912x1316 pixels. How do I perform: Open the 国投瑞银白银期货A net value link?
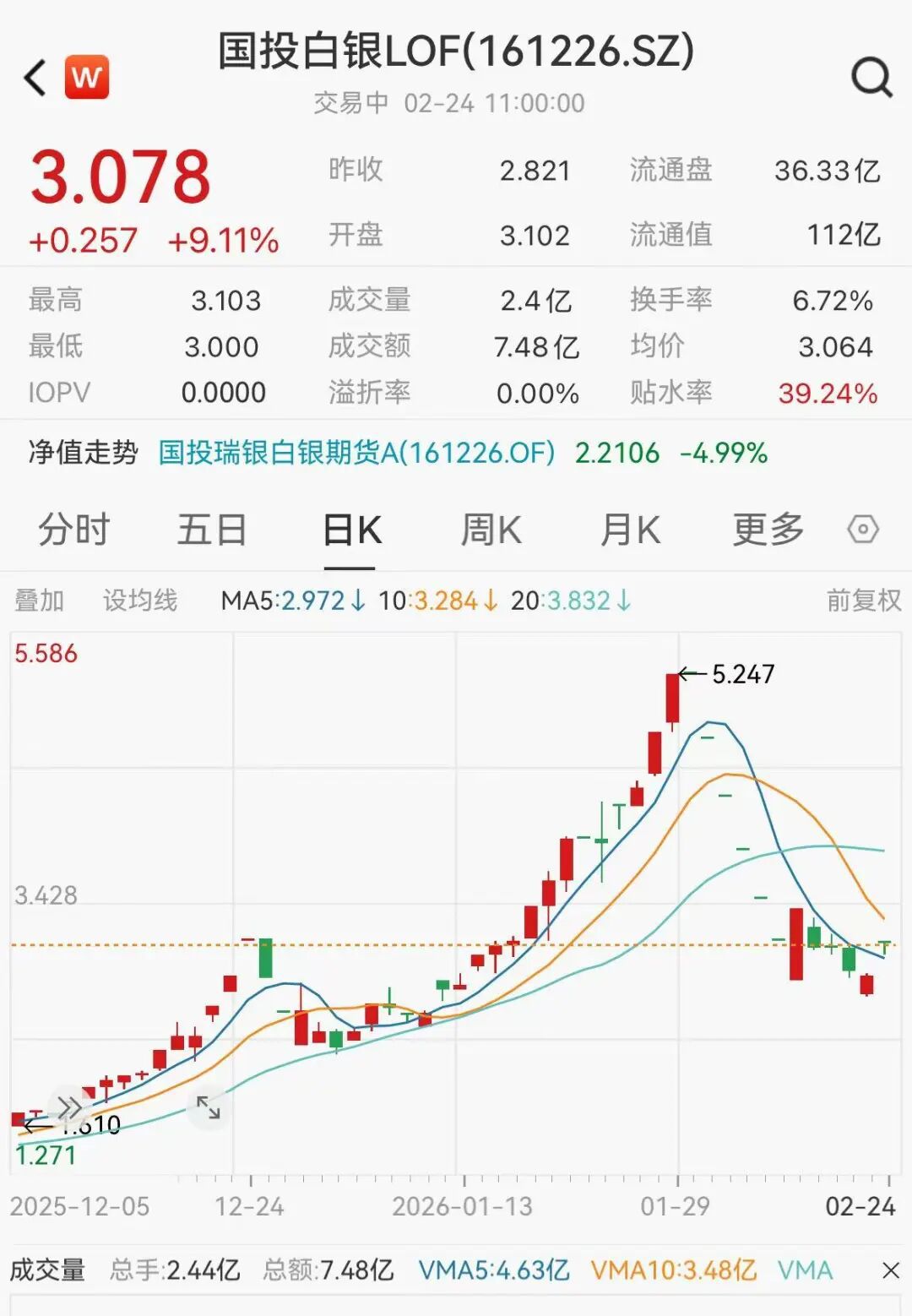[356, 453]
